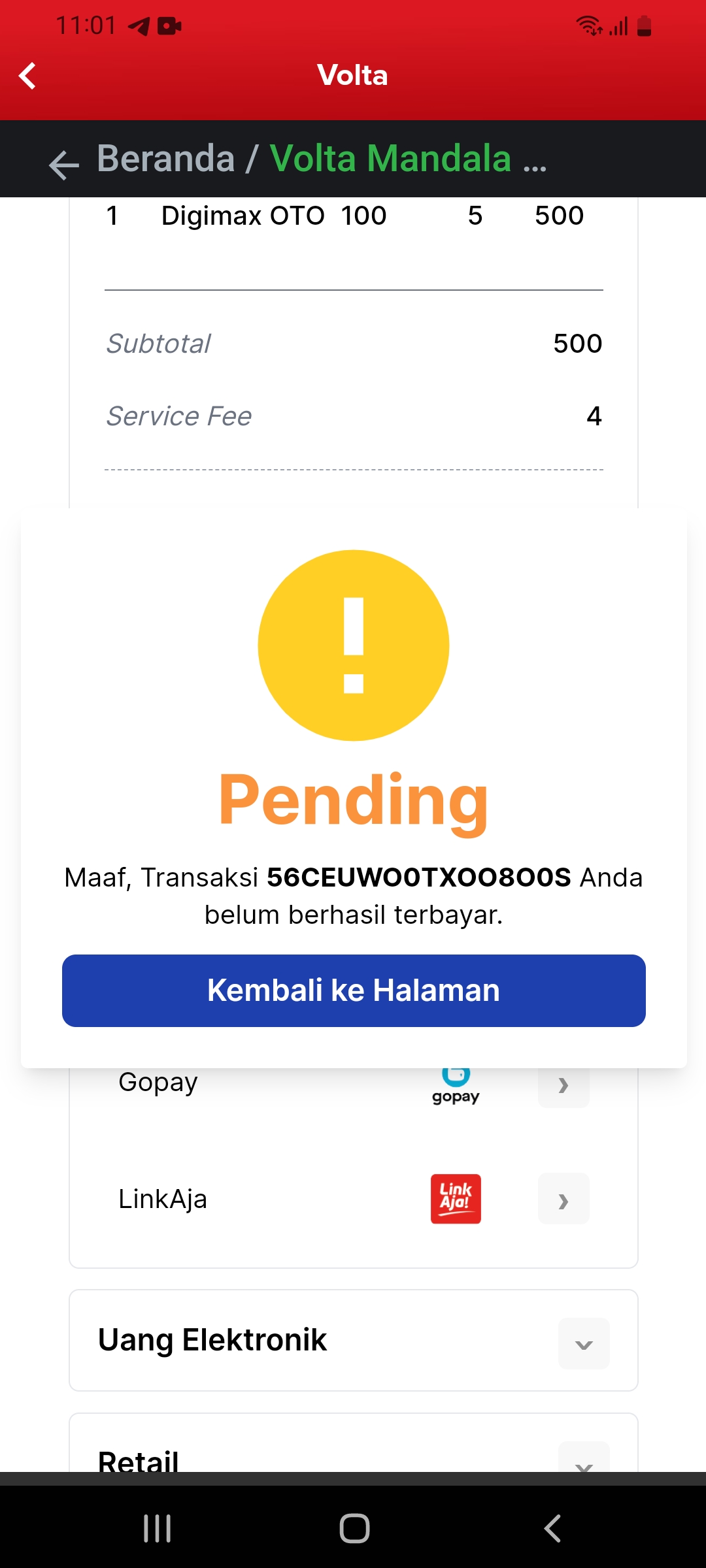Select Gopay payment method

[x=563, y=1086]
